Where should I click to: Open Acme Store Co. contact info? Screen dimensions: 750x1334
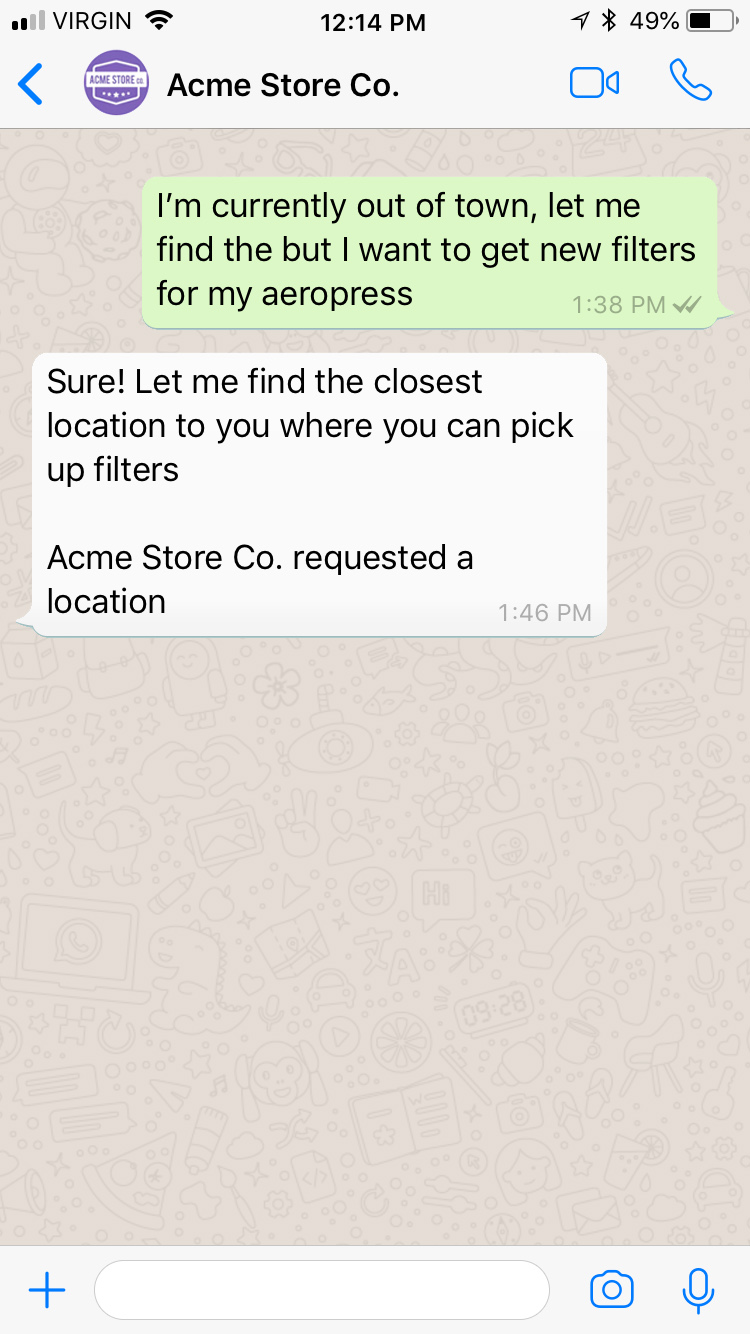click(x=283, y=85)
